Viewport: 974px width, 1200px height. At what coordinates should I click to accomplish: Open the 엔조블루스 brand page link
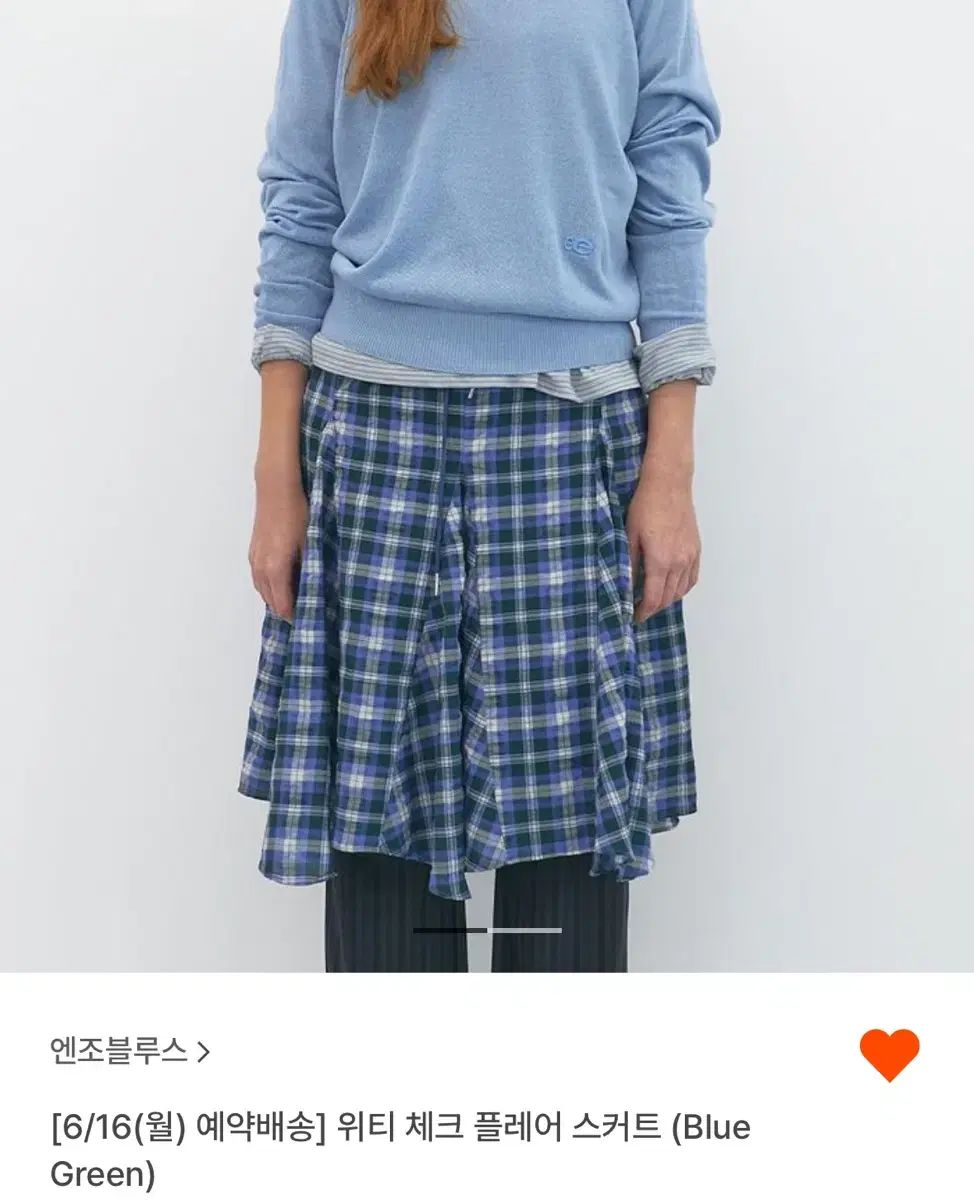pos(130,1051)
